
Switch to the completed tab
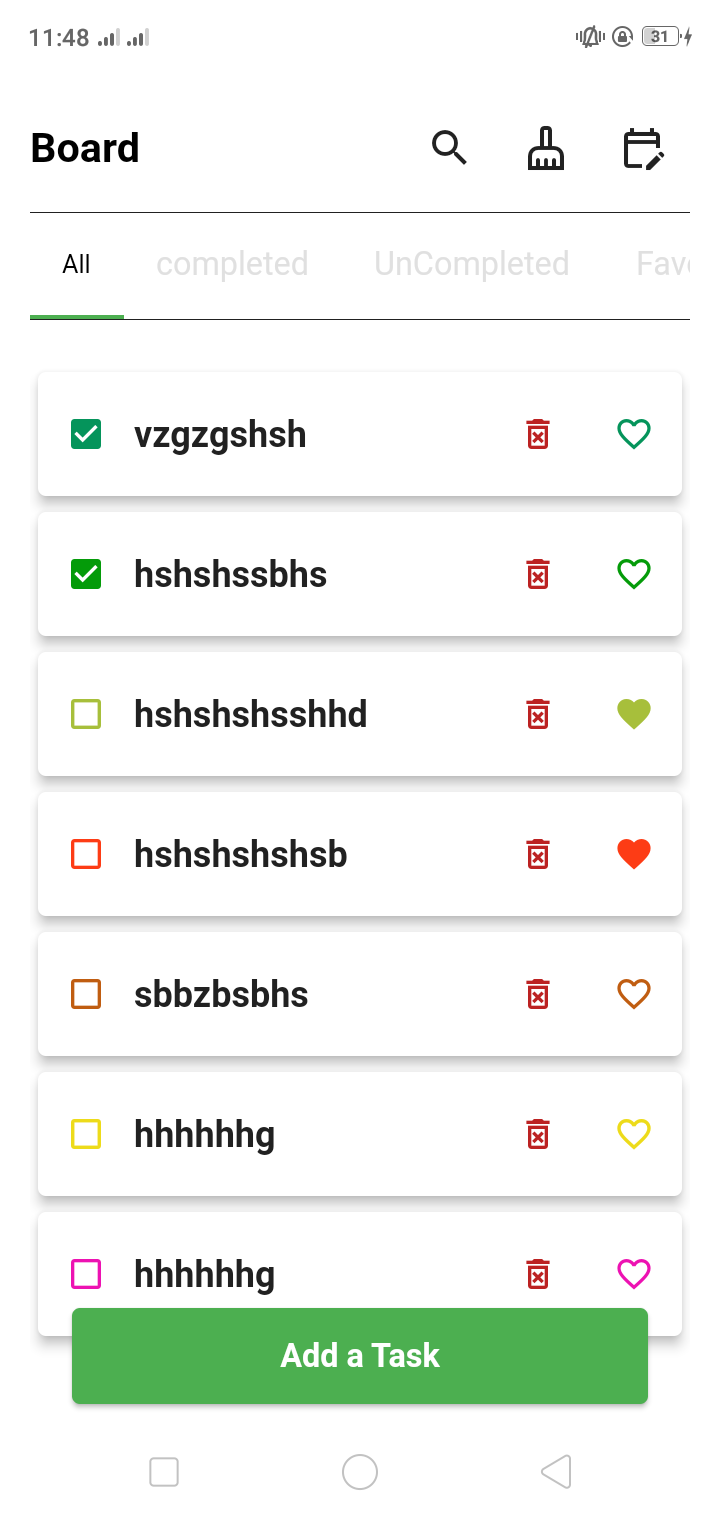point(232,264)
